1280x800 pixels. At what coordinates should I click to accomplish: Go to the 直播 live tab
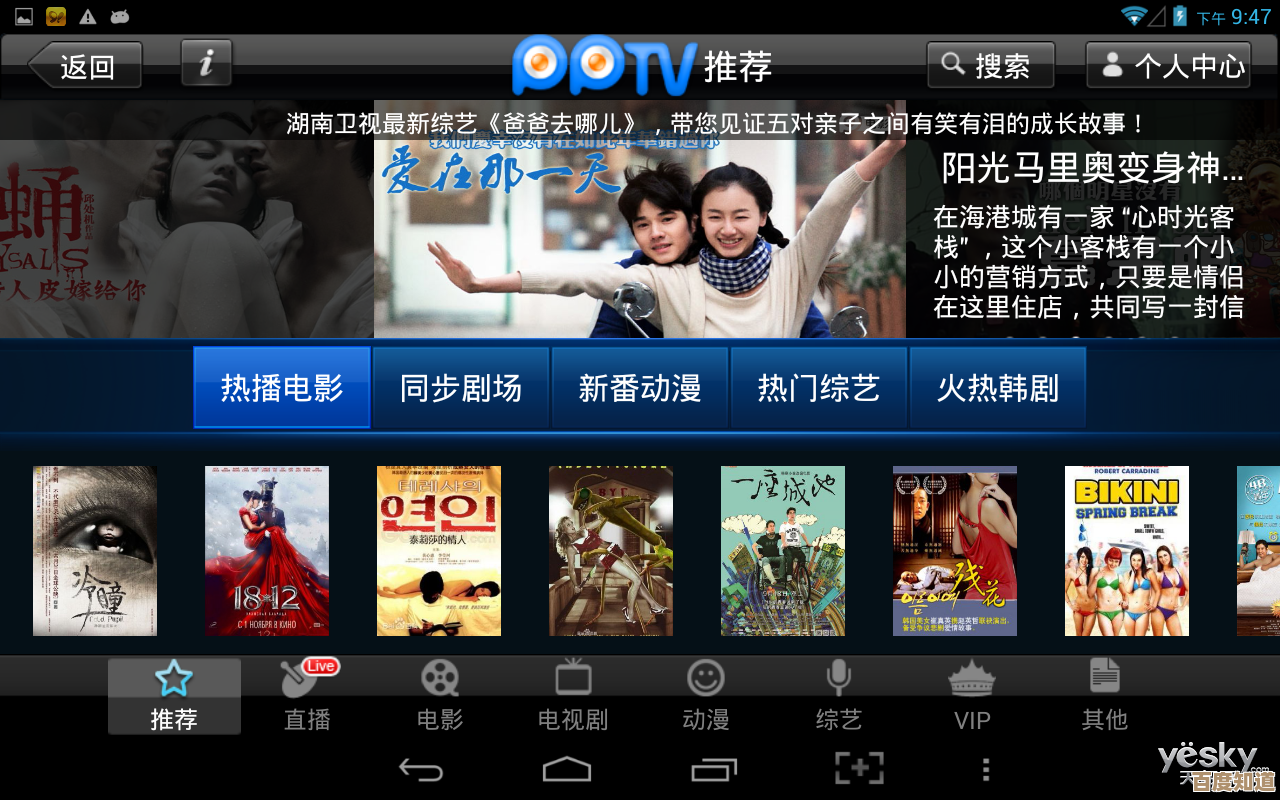coord(307,696)
